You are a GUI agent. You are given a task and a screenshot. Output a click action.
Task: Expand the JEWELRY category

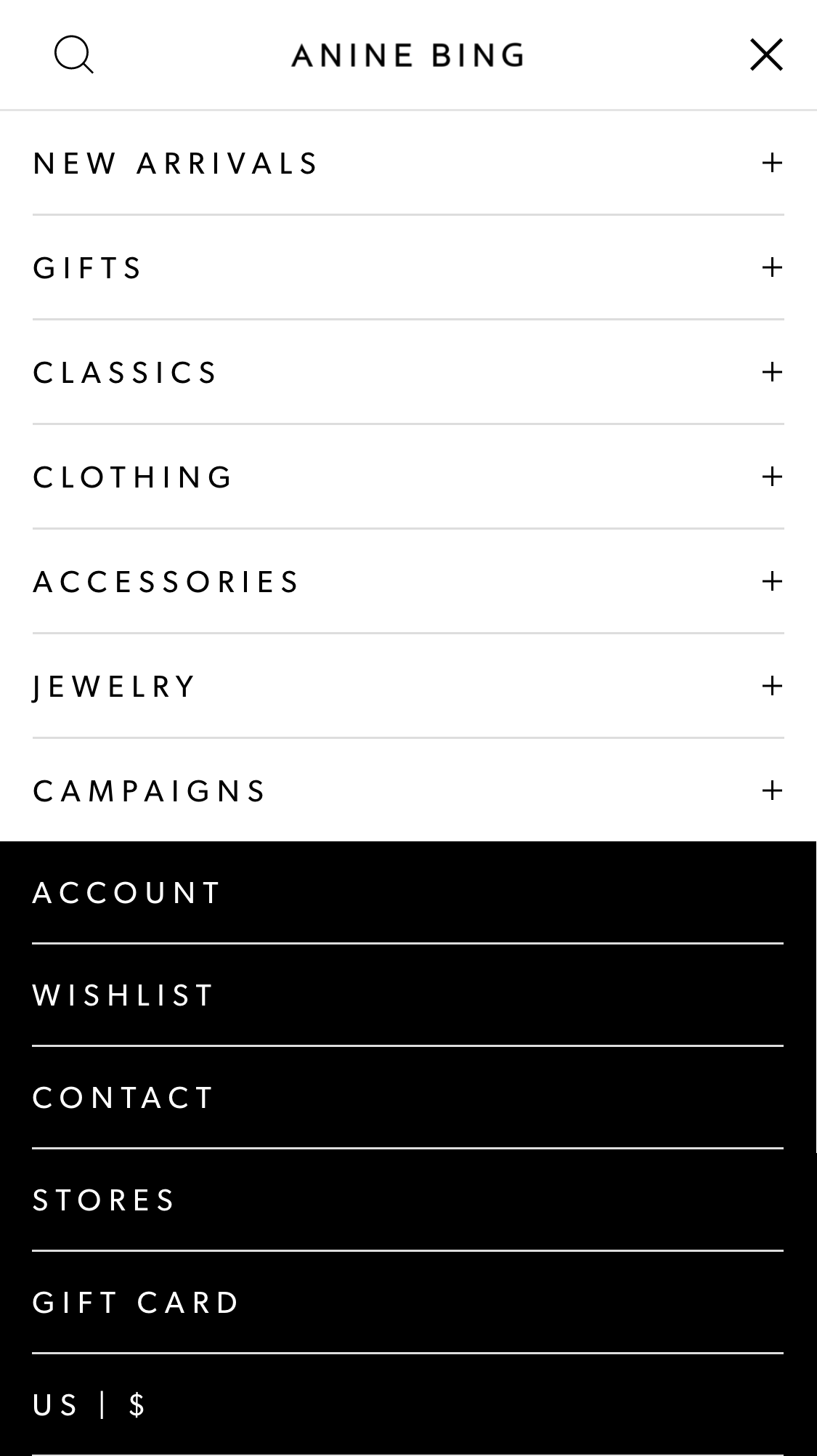(x=772, y=685)
